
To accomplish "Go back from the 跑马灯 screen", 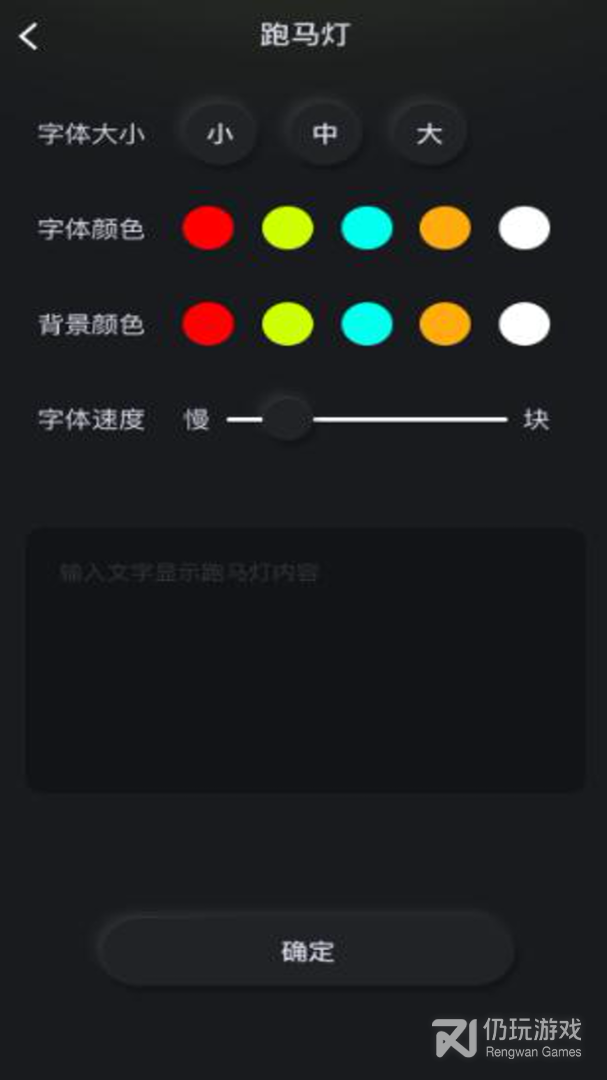I will point(29,38).
